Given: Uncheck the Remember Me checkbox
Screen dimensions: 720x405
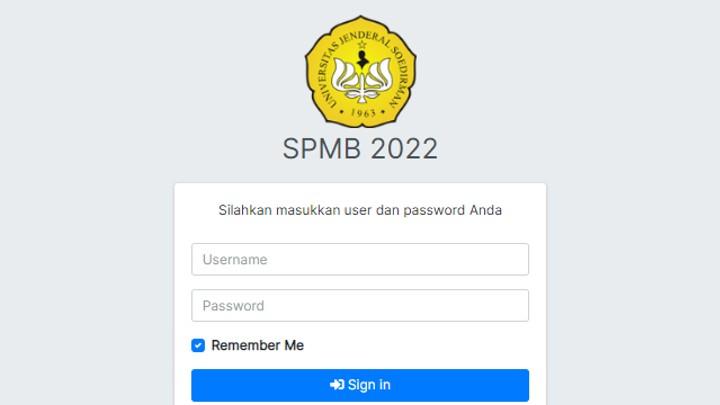Looking at the screenshot, I should point(198,345).
